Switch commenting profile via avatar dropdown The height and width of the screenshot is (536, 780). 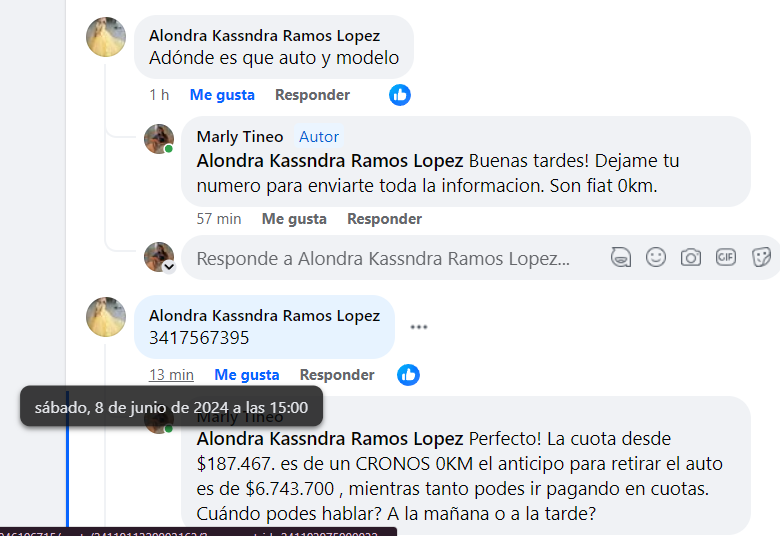pos(169,267)
